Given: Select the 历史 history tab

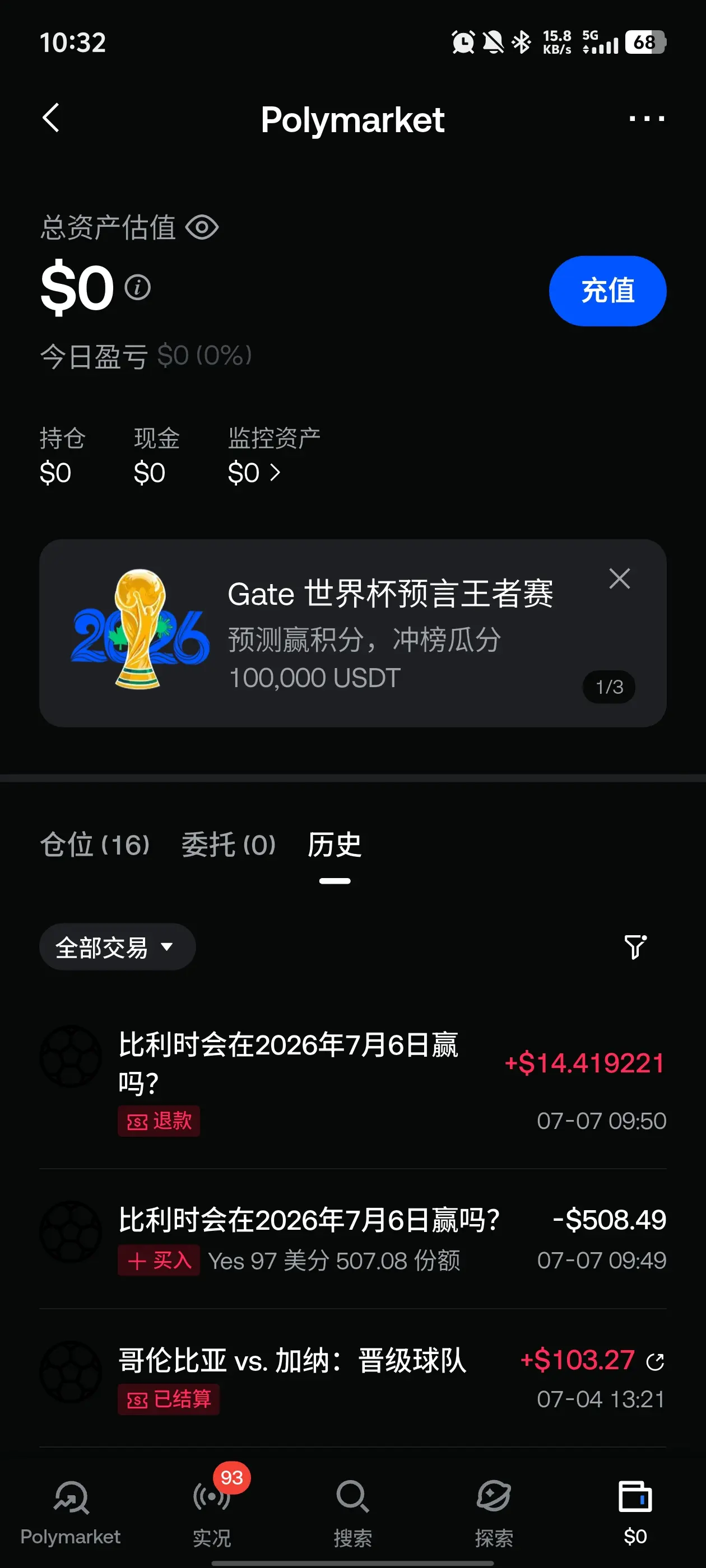Looking at the screenshot, I should click(x=335, y=845).
